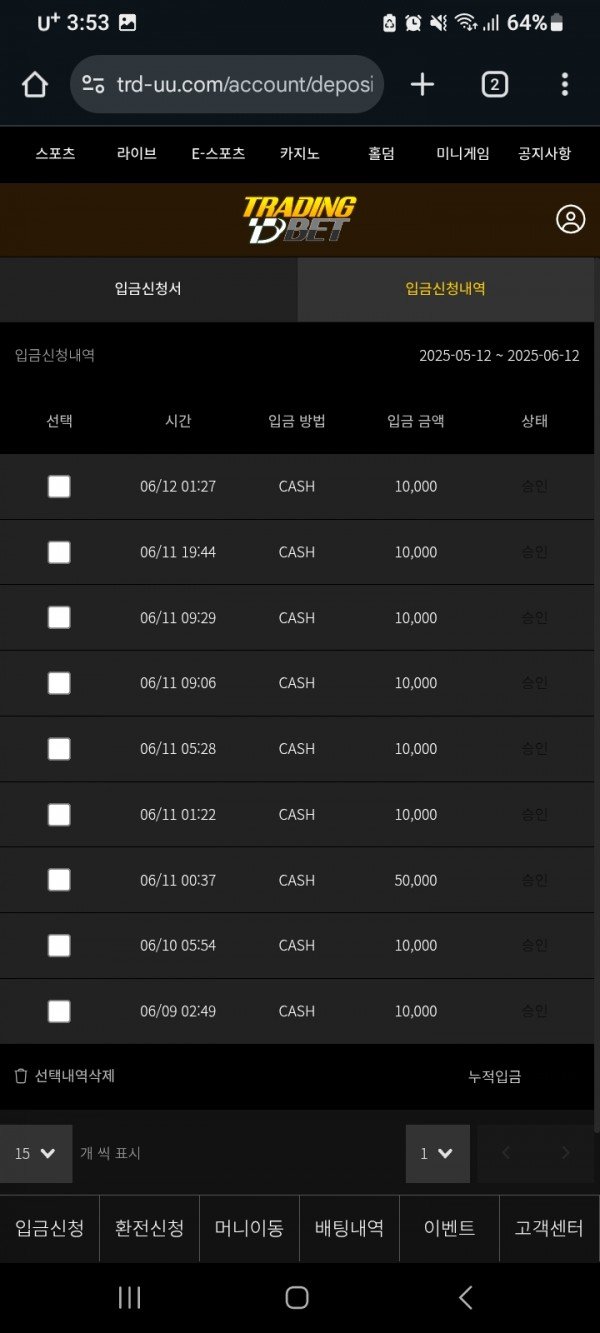
Task: Switch to the 입금신청서 tab
Action: 148,289
